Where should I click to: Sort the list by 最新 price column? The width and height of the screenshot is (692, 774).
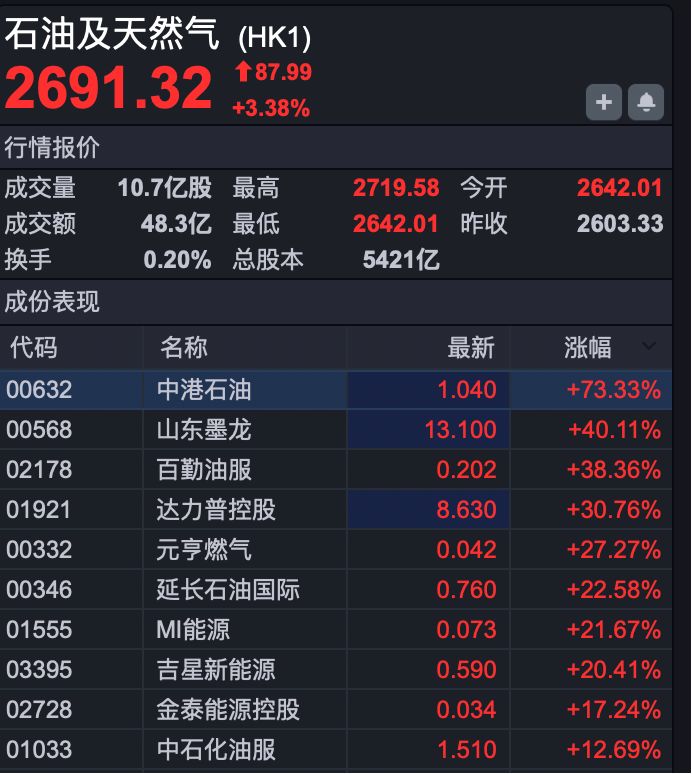(471, 348)
